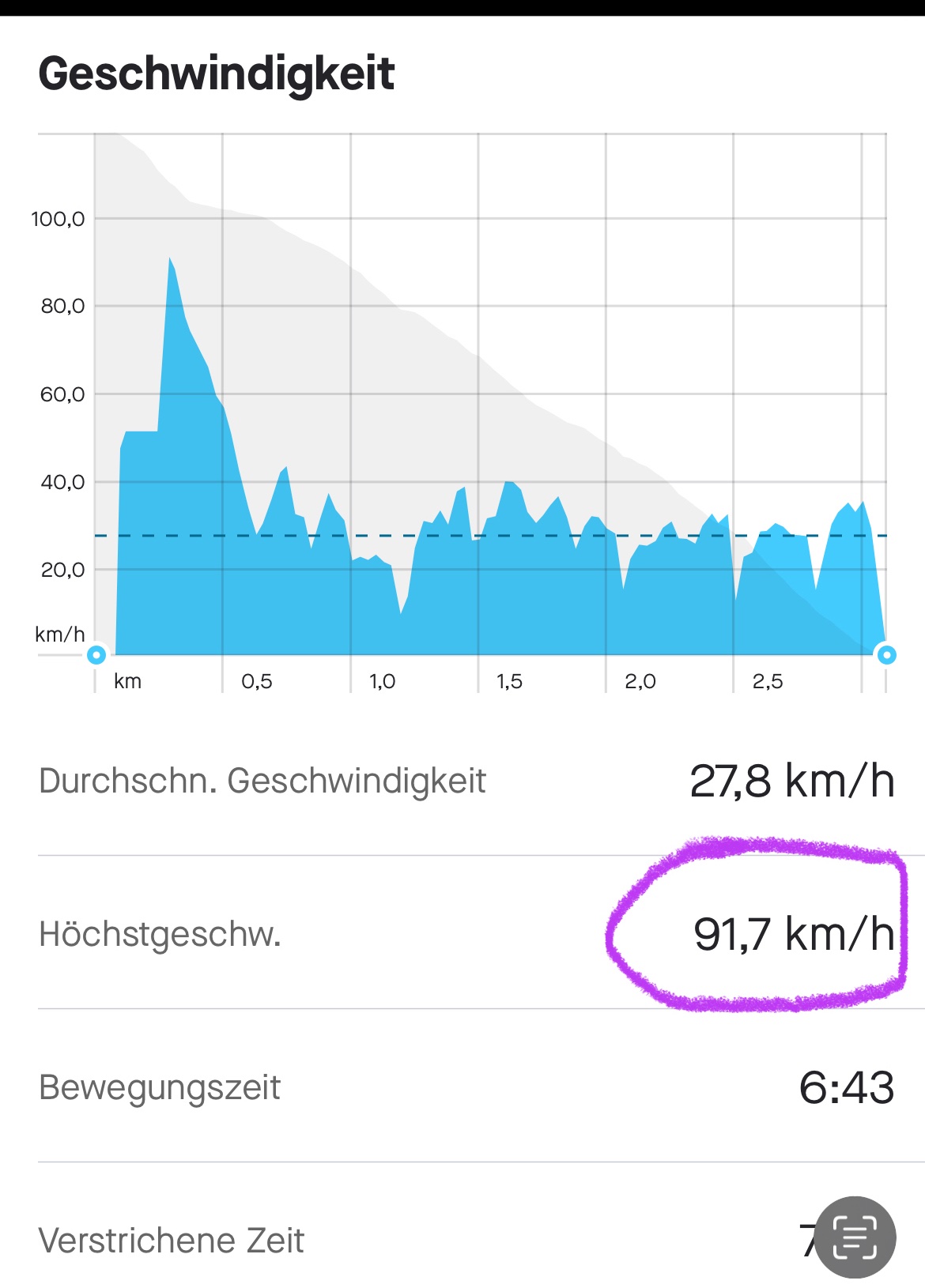Tap the right range handle on speed chart
The width and height of the screenshot is (925, 1288).
click(x=887, y=654)
